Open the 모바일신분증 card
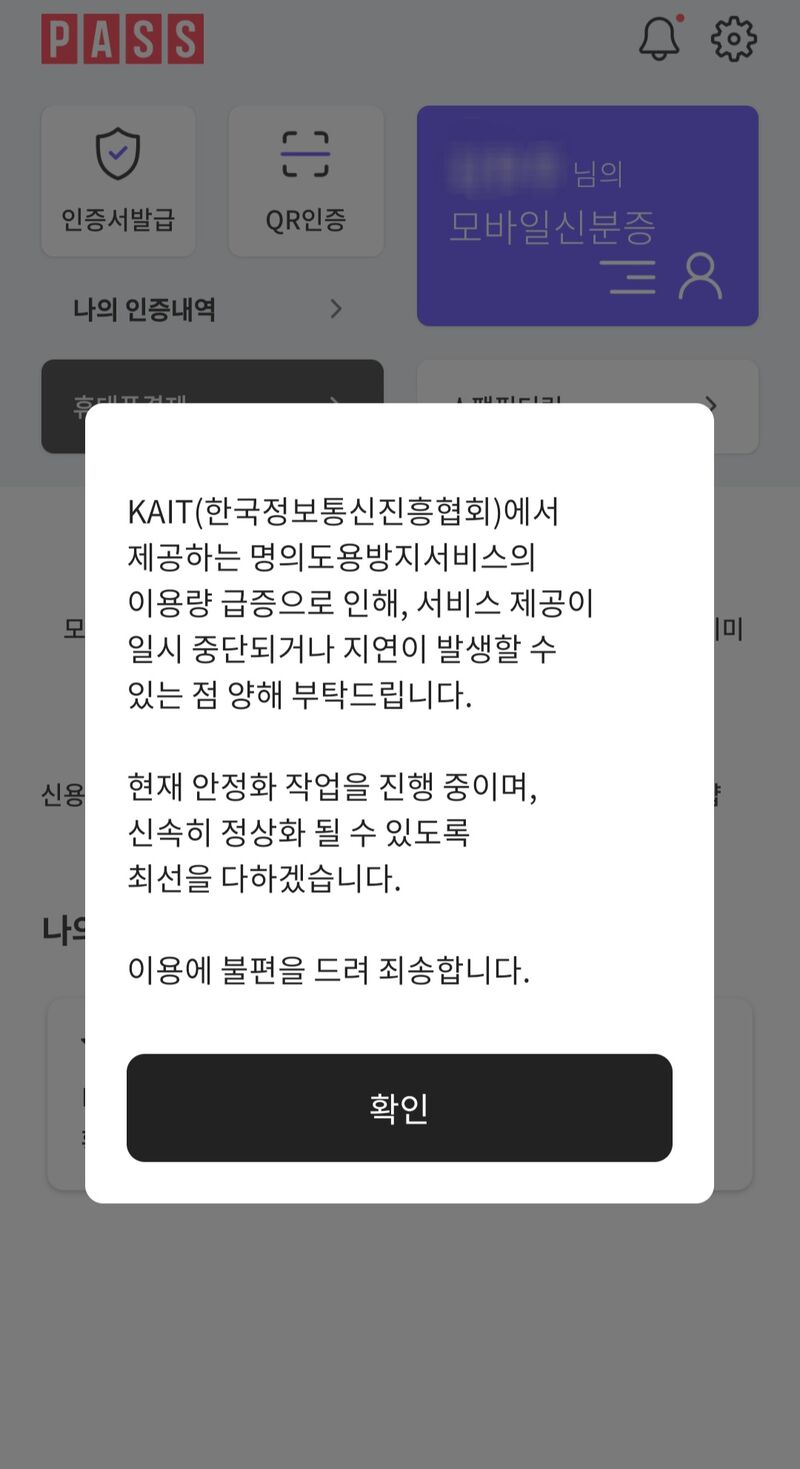The image size is (800, 1469). pos(587,216)
